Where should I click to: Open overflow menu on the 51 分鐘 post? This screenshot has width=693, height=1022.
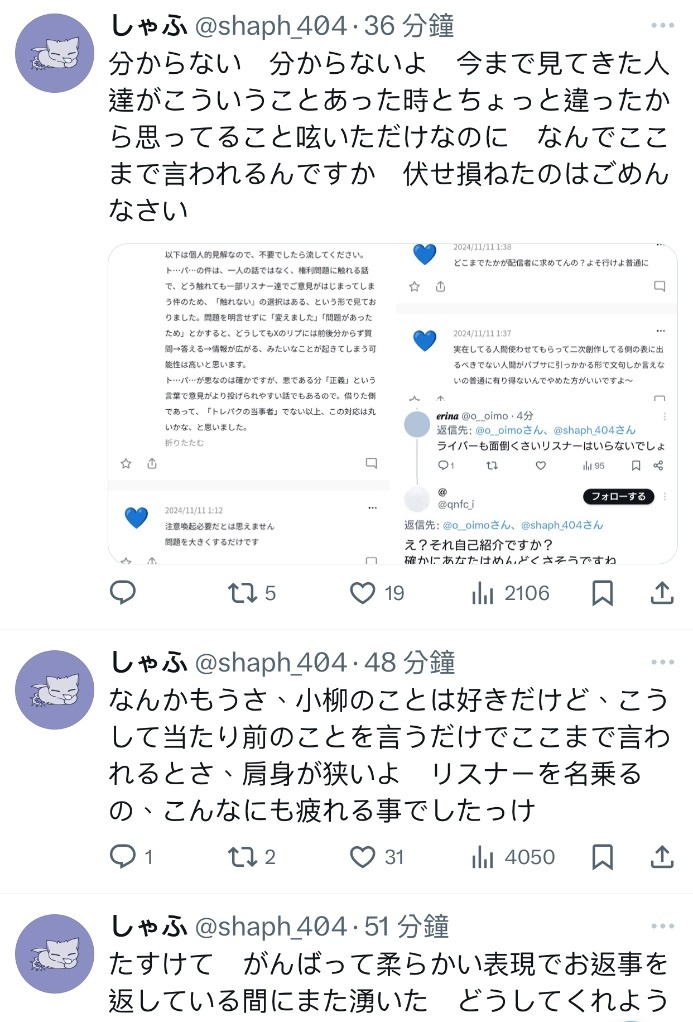point(661,926)
